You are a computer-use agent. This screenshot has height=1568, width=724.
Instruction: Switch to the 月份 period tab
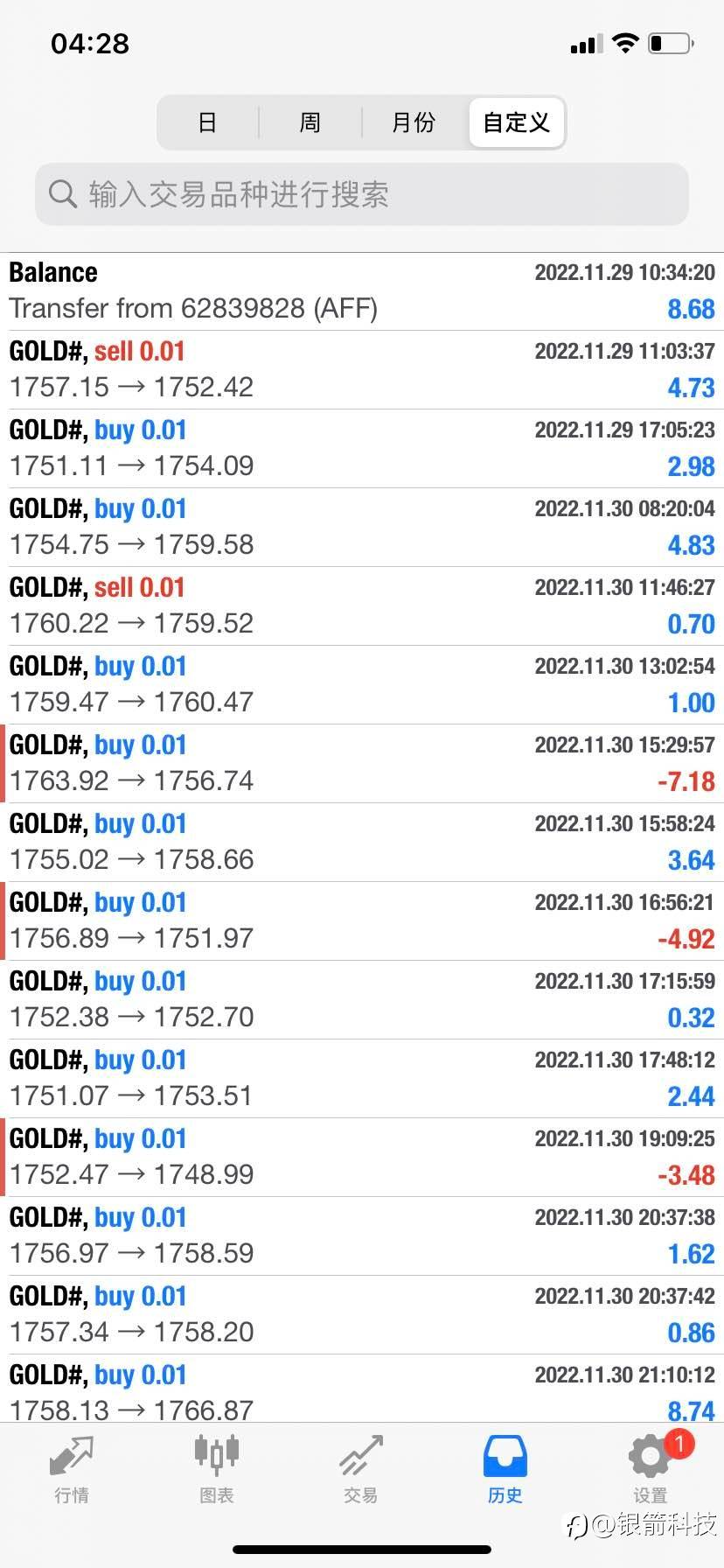pos(413,122)
